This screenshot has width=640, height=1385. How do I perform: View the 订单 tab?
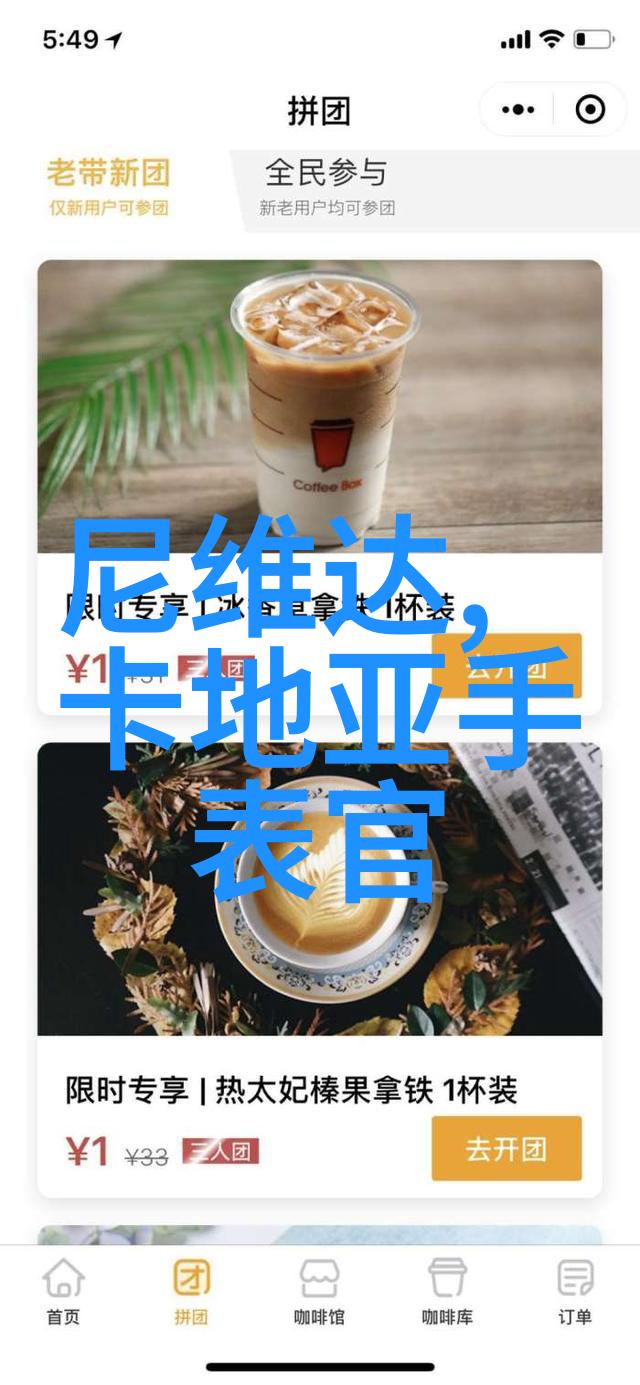click(x=575, y=1290)
